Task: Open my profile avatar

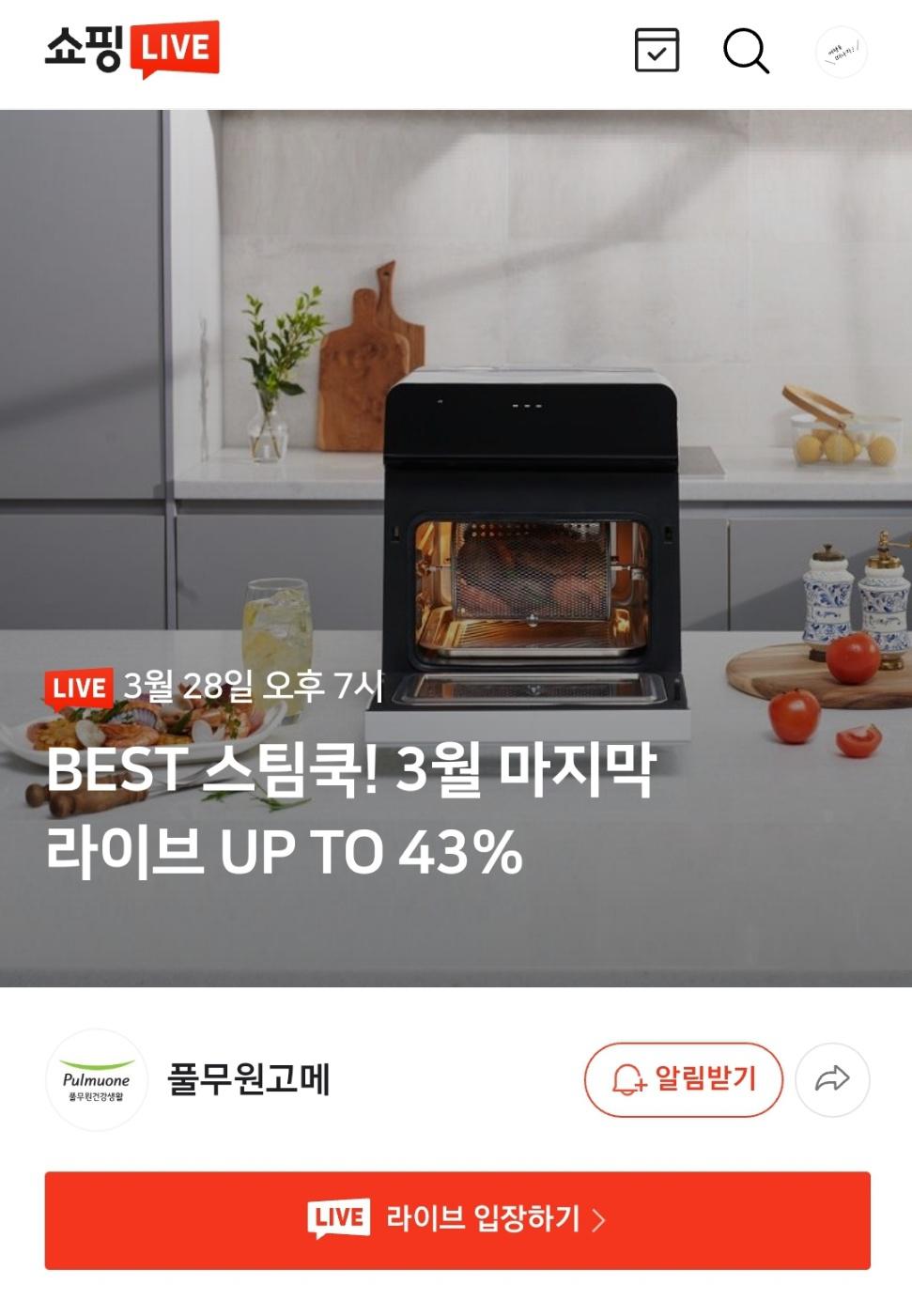Action: pyautogui.click(x=841, y=52)
